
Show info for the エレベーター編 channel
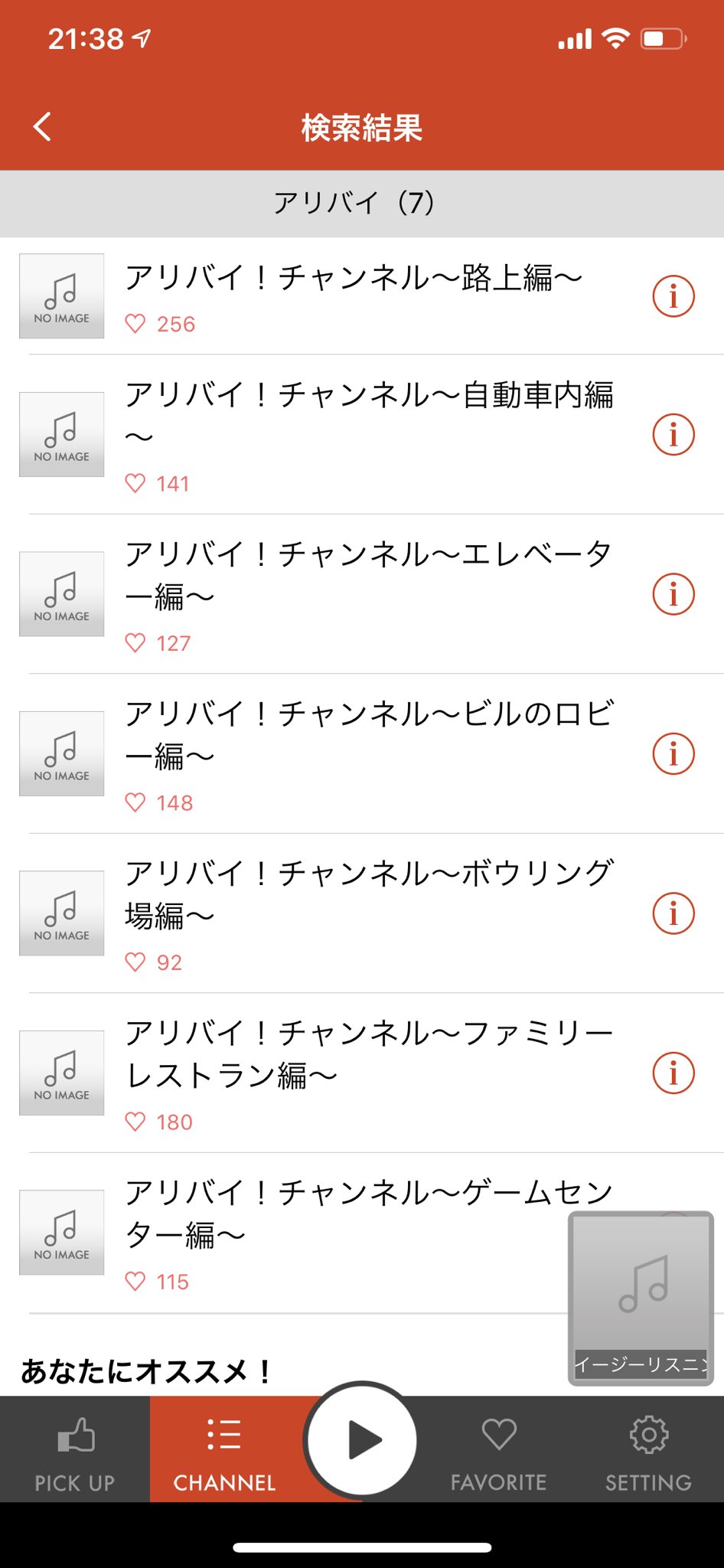pos(673,594)
